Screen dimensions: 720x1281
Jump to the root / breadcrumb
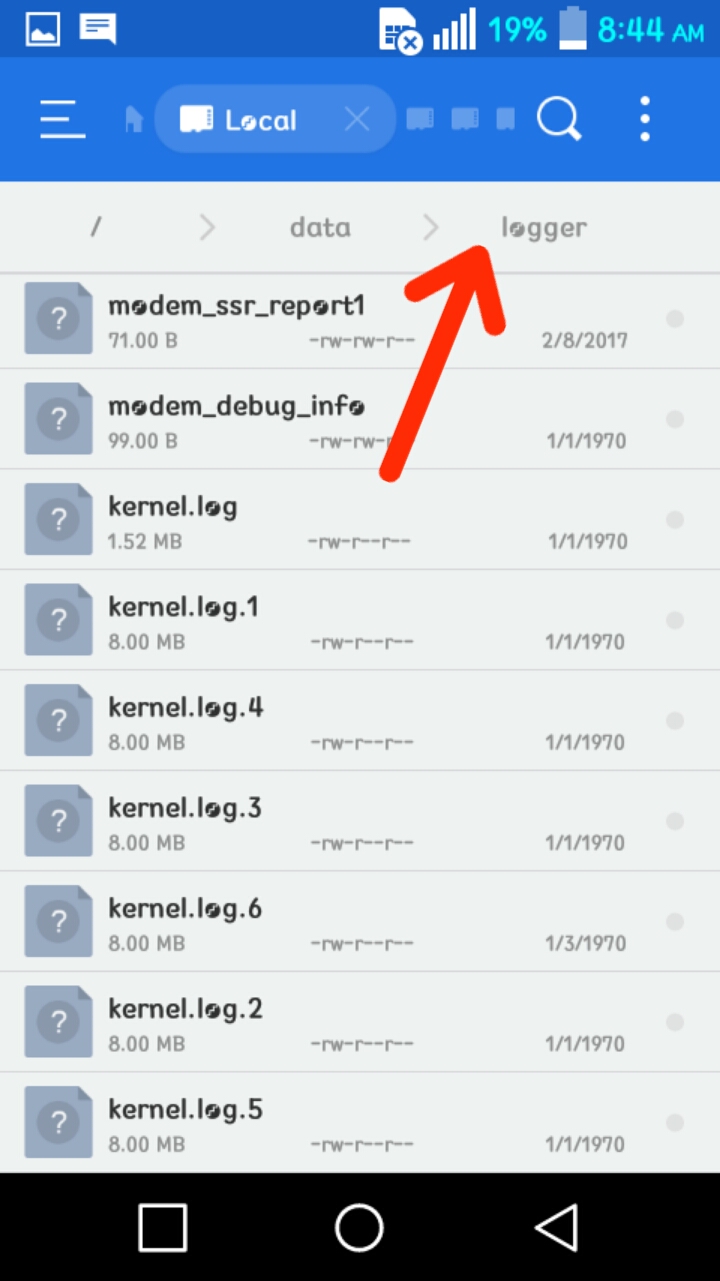(96, 228)
